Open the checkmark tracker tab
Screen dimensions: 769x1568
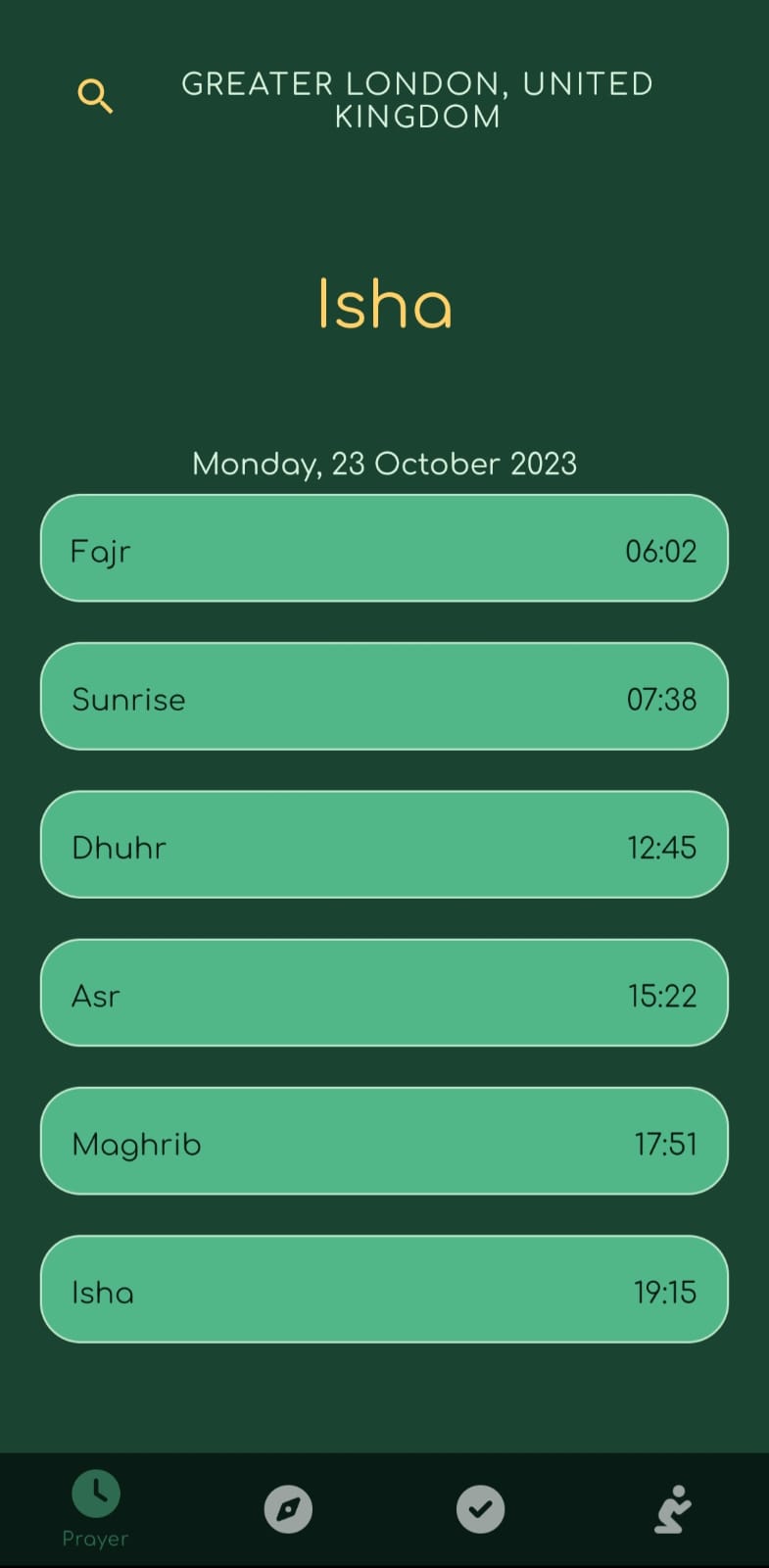click(480, 1508)
